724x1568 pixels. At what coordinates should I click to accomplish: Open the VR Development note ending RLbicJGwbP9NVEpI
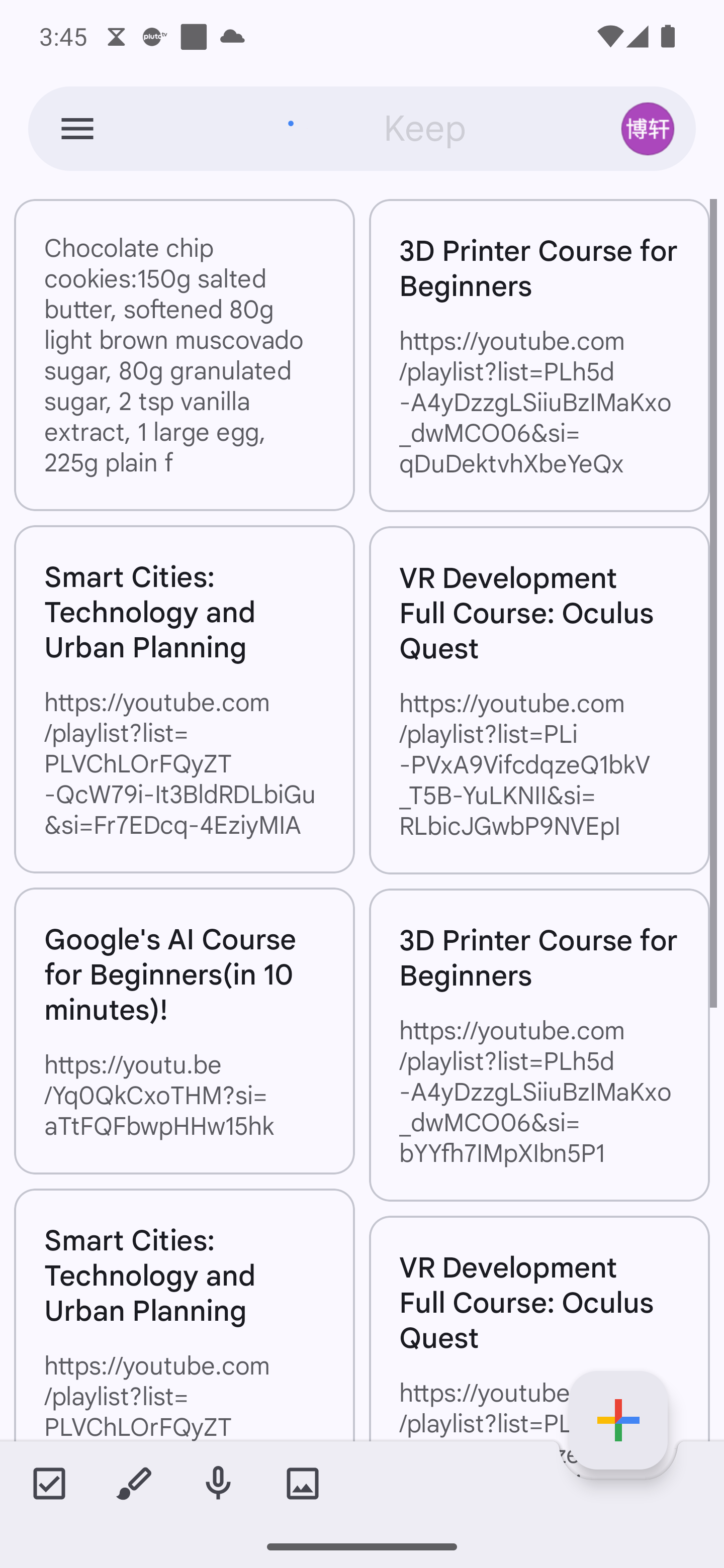coord(539,700)
